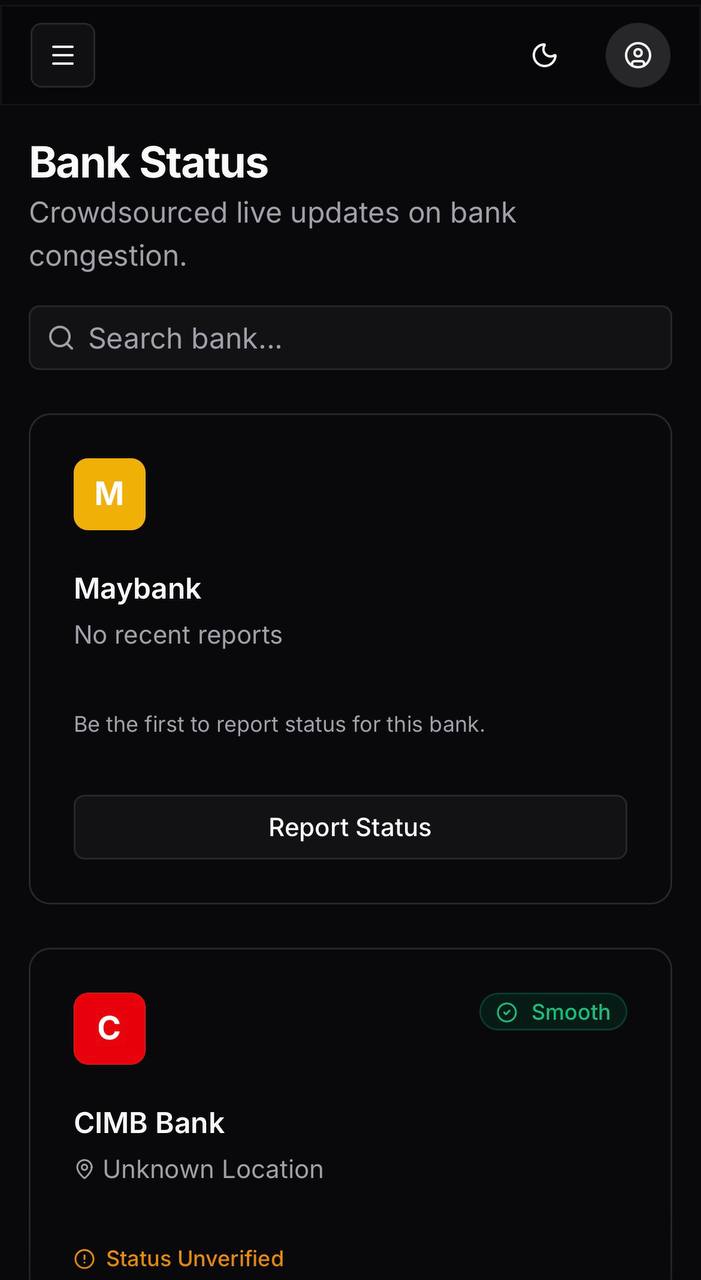Open the CIMB Bank card
The width and height of the screenshot is (701, 1280).
tap(149, 1123)
